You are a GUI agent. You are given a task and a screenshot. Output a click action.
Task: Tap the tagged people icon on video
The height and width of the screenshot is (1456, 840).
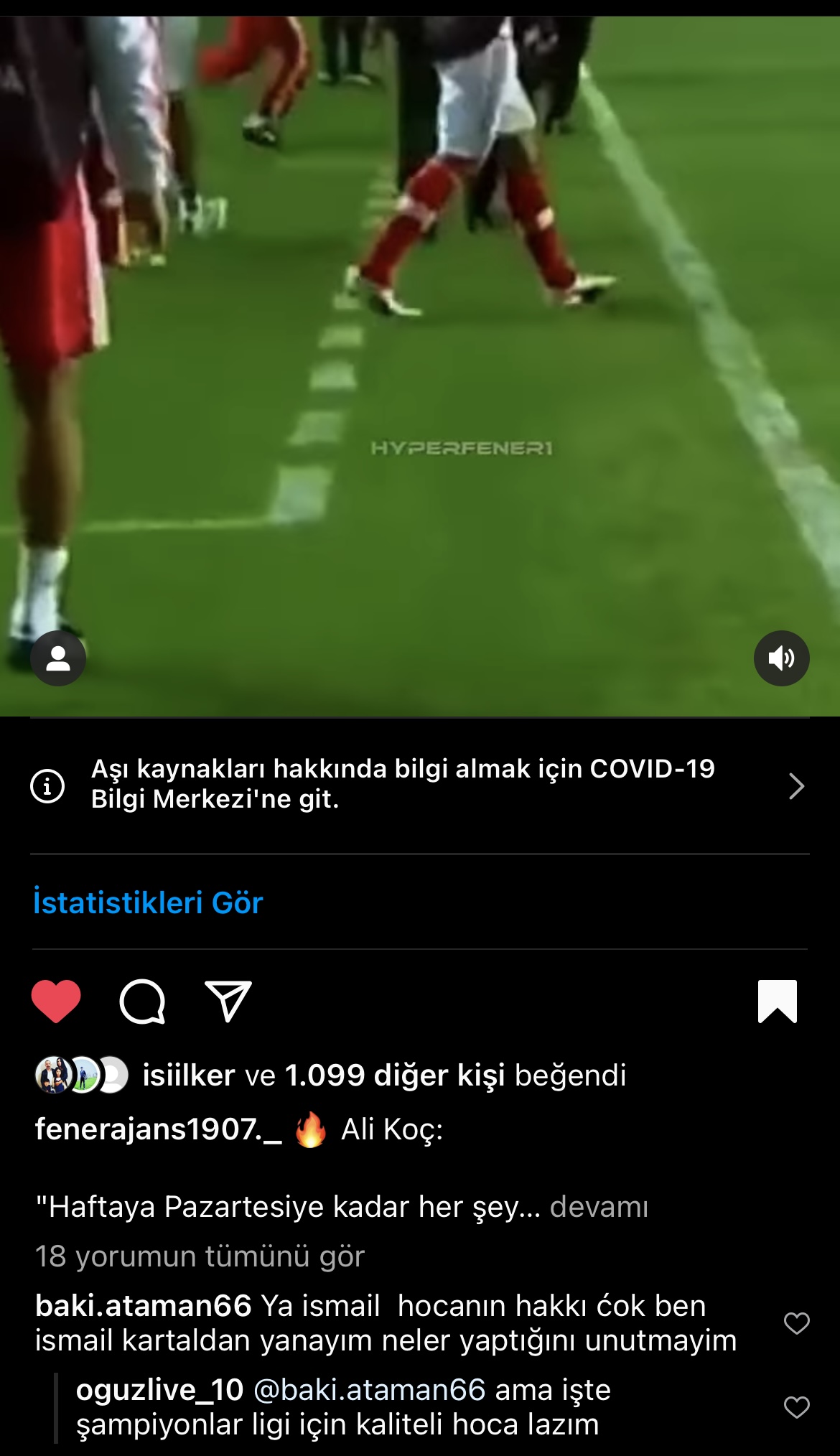coord(58,658)
